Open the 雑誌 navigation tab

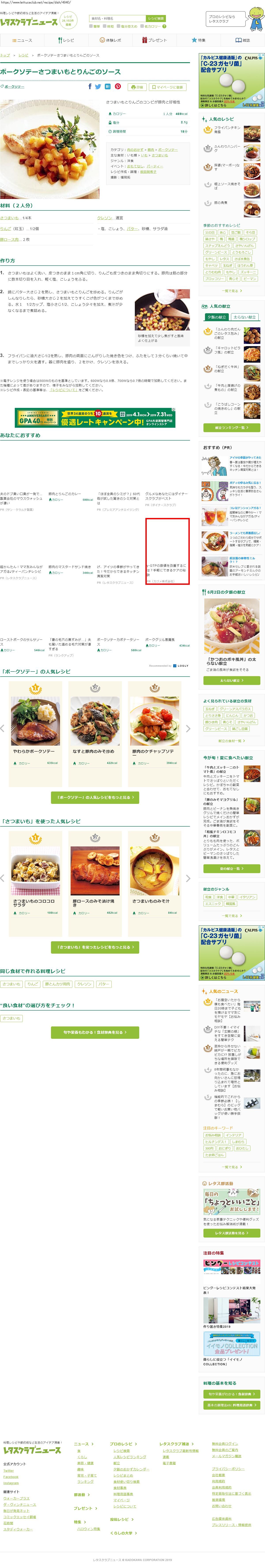coord(242,40)
